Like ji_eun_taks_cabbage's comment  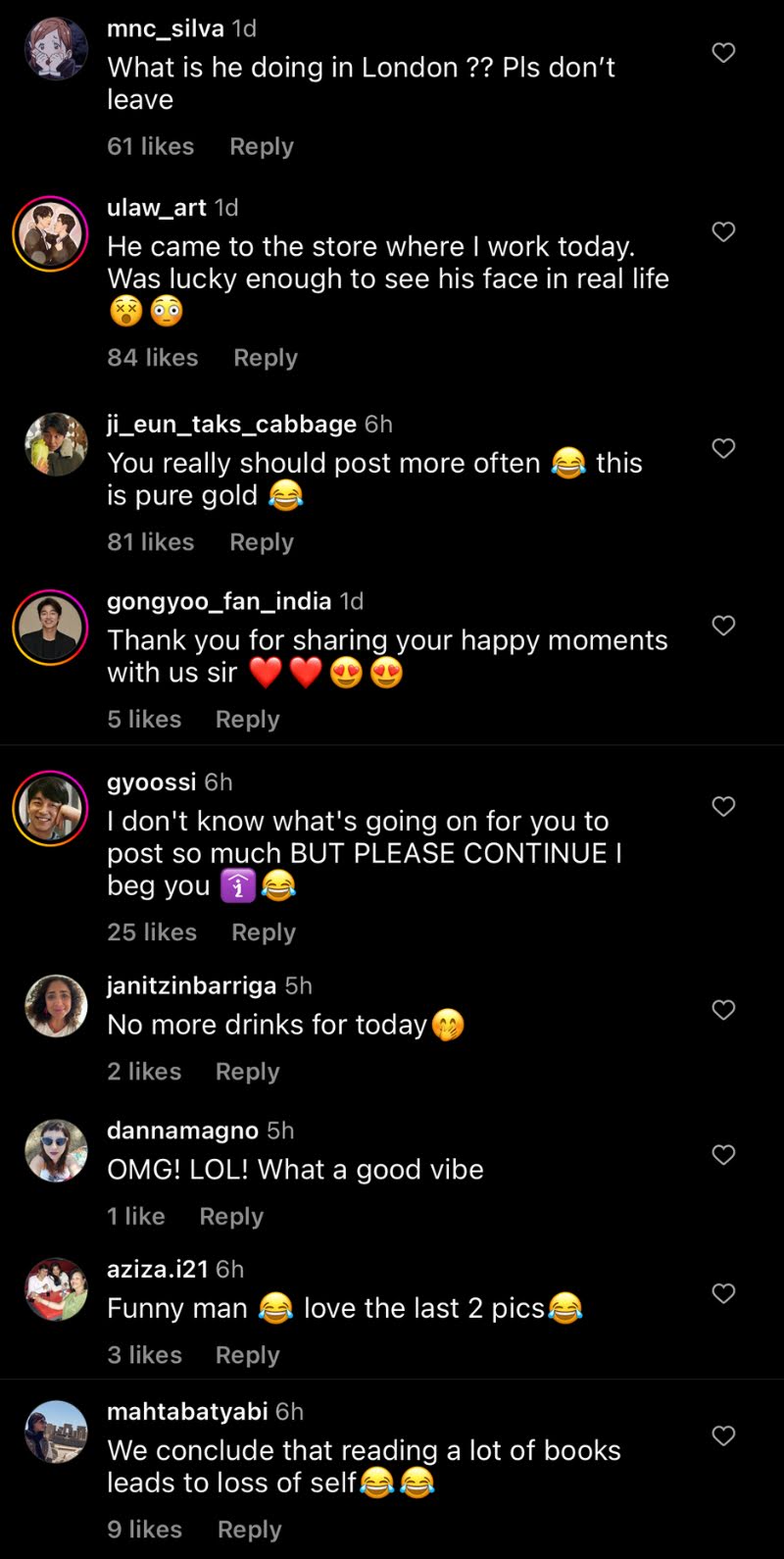[x=723, y=449]
